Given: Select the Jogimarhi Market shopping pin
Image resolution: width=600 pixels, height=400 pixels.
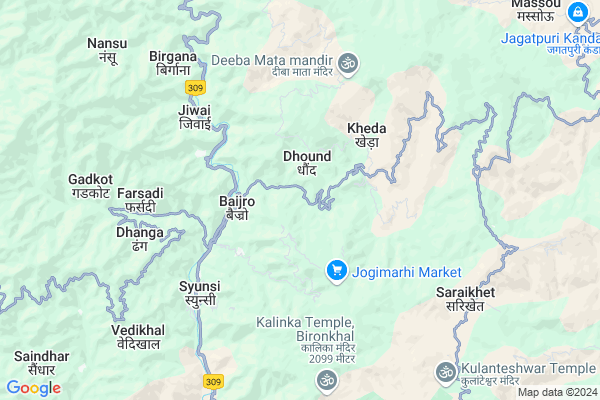Looking at the screenshot, I should [x=337, y=271].
